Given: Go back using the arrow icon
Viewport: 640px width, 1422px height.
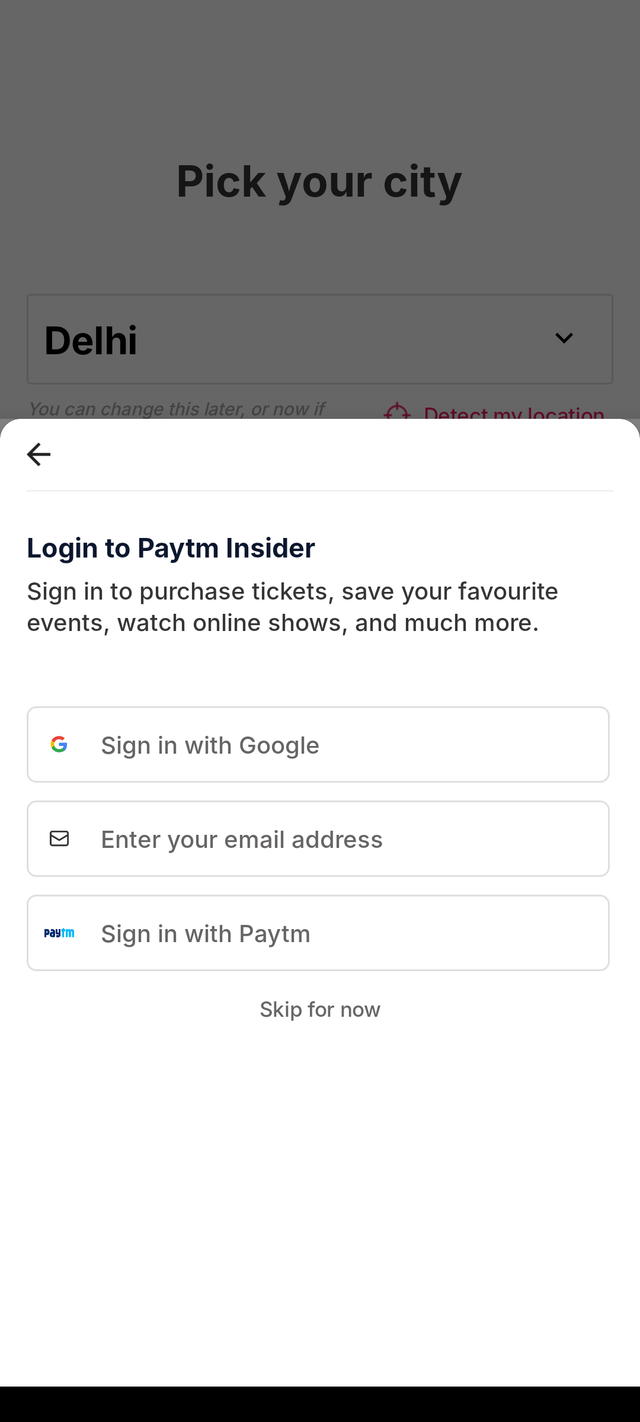Looking at the screenshot, I should tap(38, 455).
